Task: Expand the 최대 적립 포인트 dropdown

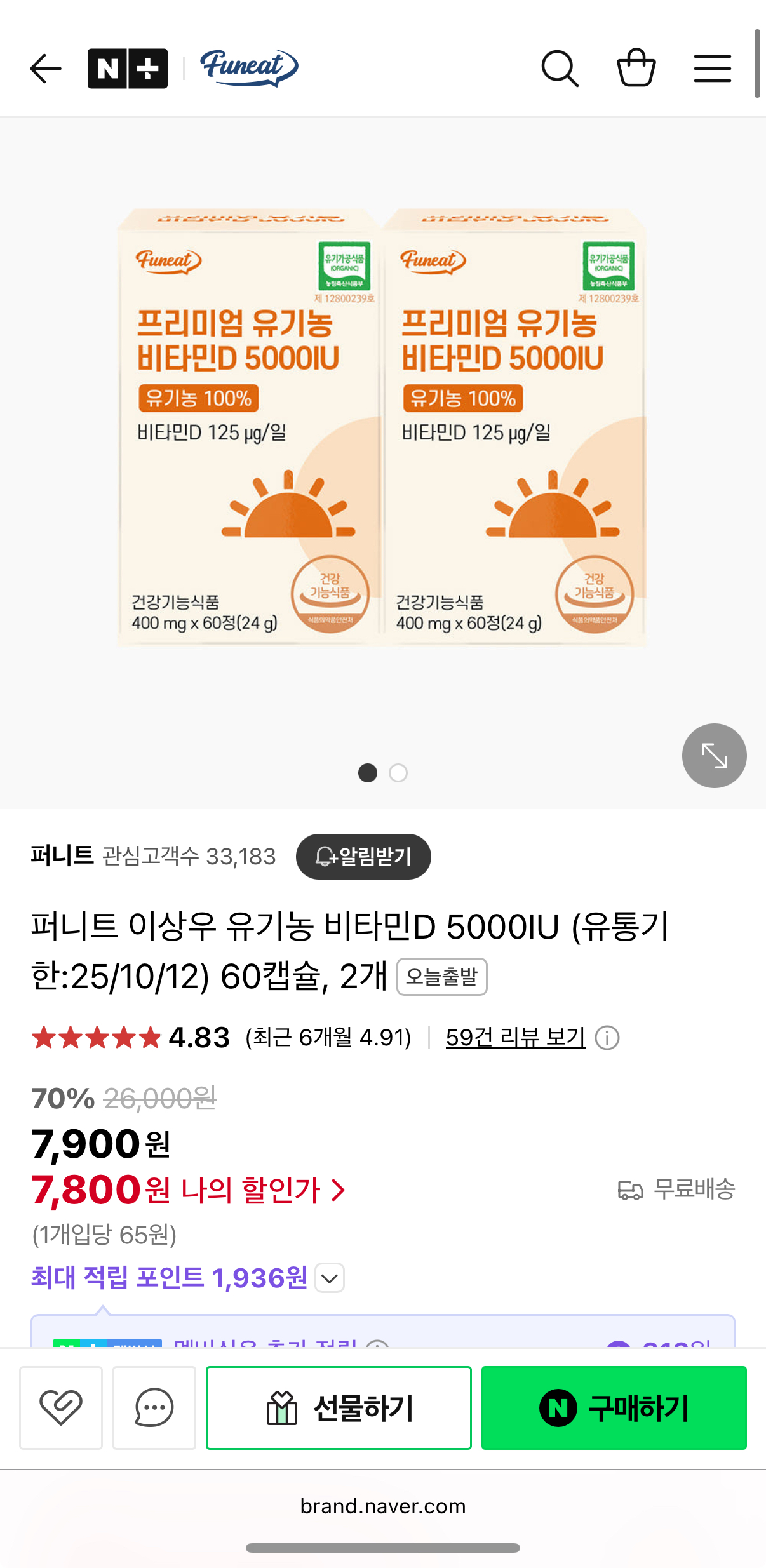Action: tap(330, 1278)
